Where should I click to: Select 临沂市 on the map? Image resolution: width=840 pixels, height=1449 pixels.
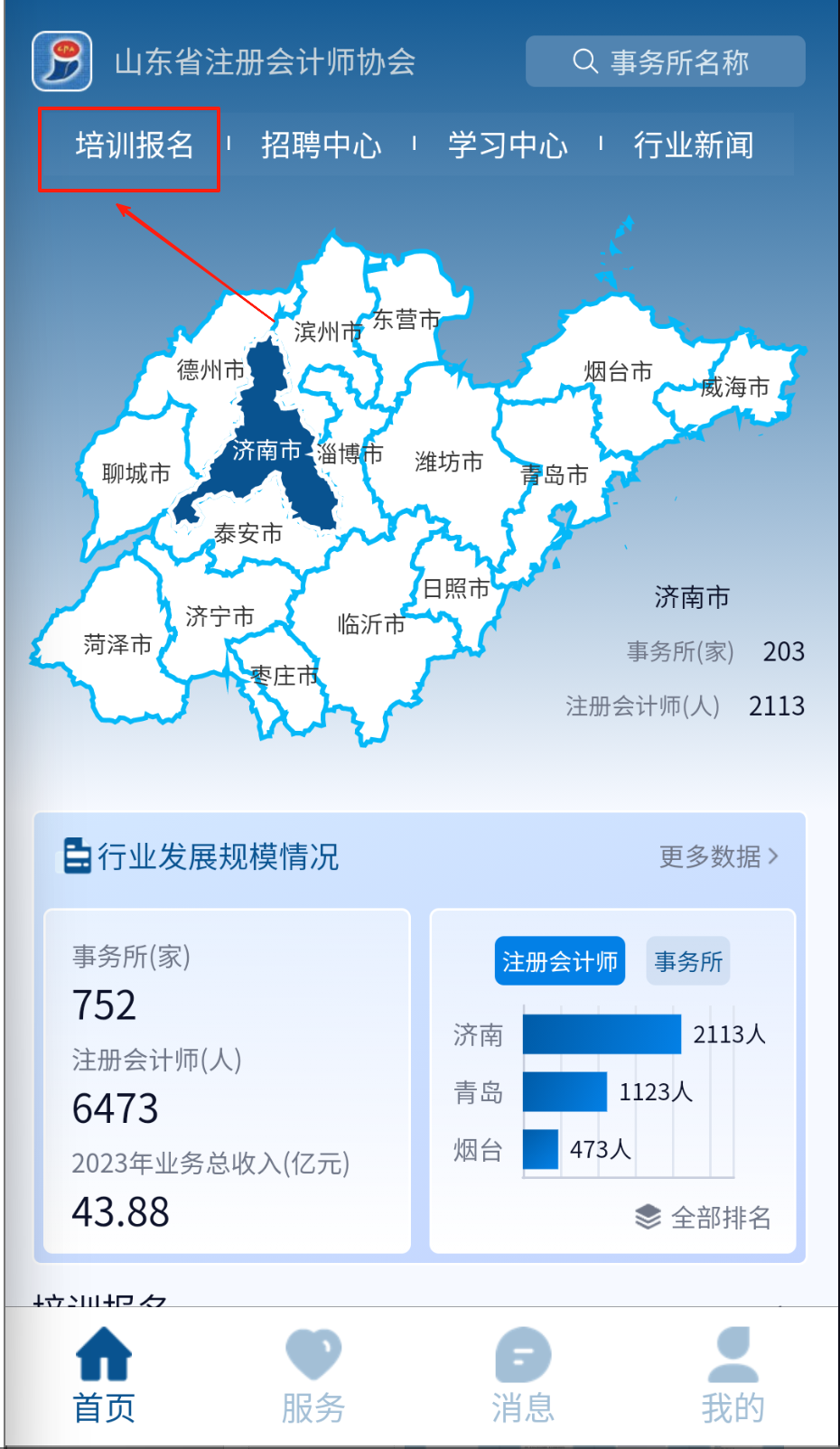pos(370,624)
